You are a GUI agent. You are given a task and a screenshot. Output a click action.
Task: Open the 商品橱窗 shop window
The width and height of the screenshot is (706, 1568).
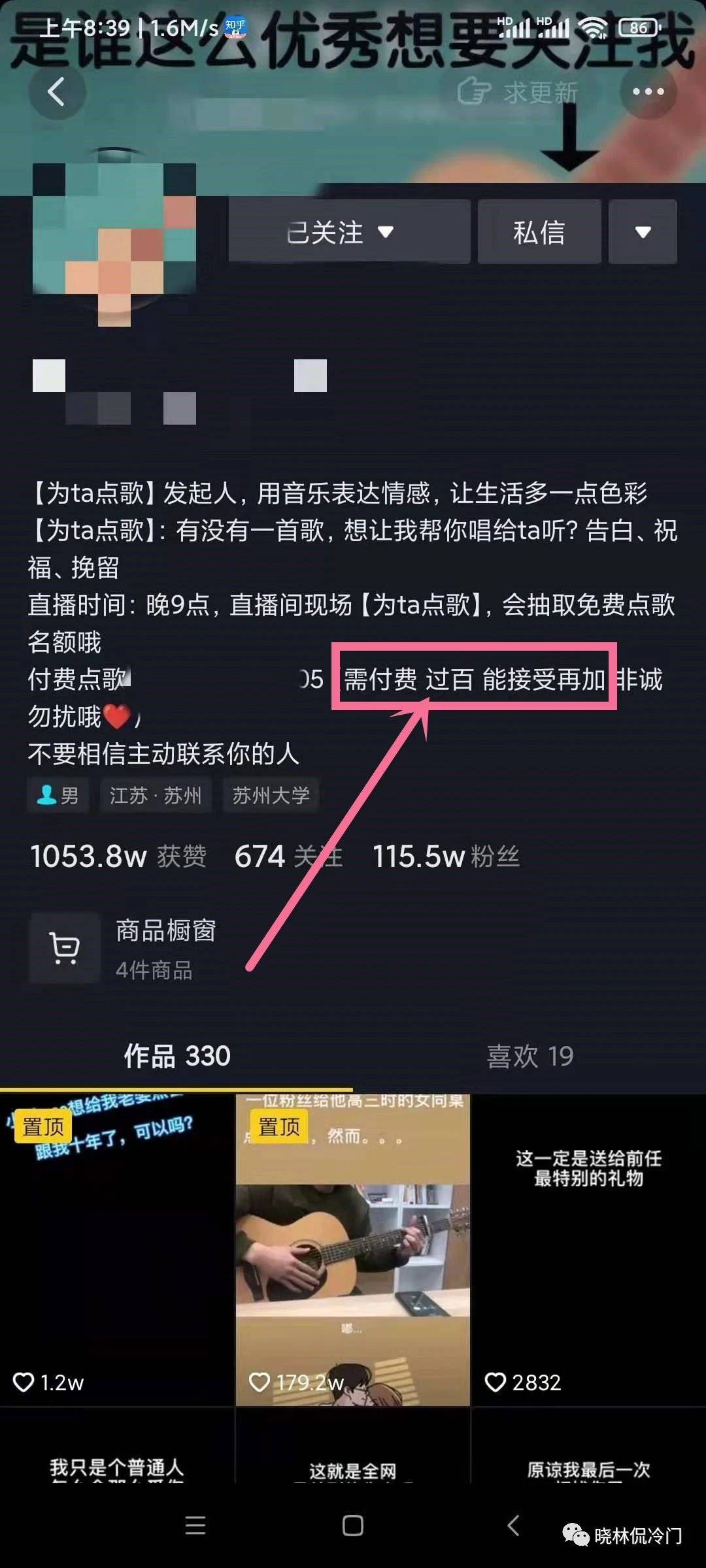[124, 948]
